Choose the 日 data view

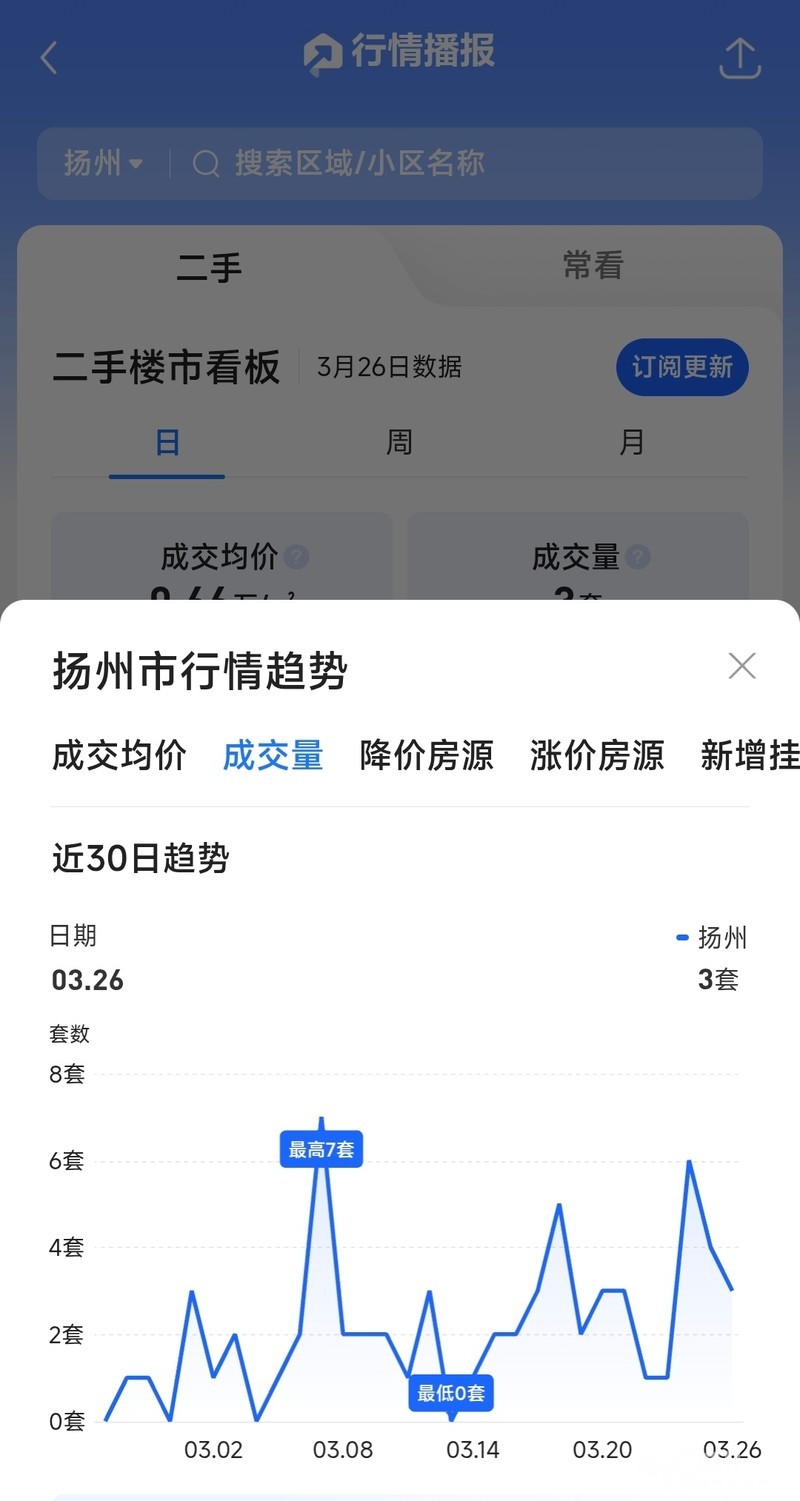(x=167, y=442)
